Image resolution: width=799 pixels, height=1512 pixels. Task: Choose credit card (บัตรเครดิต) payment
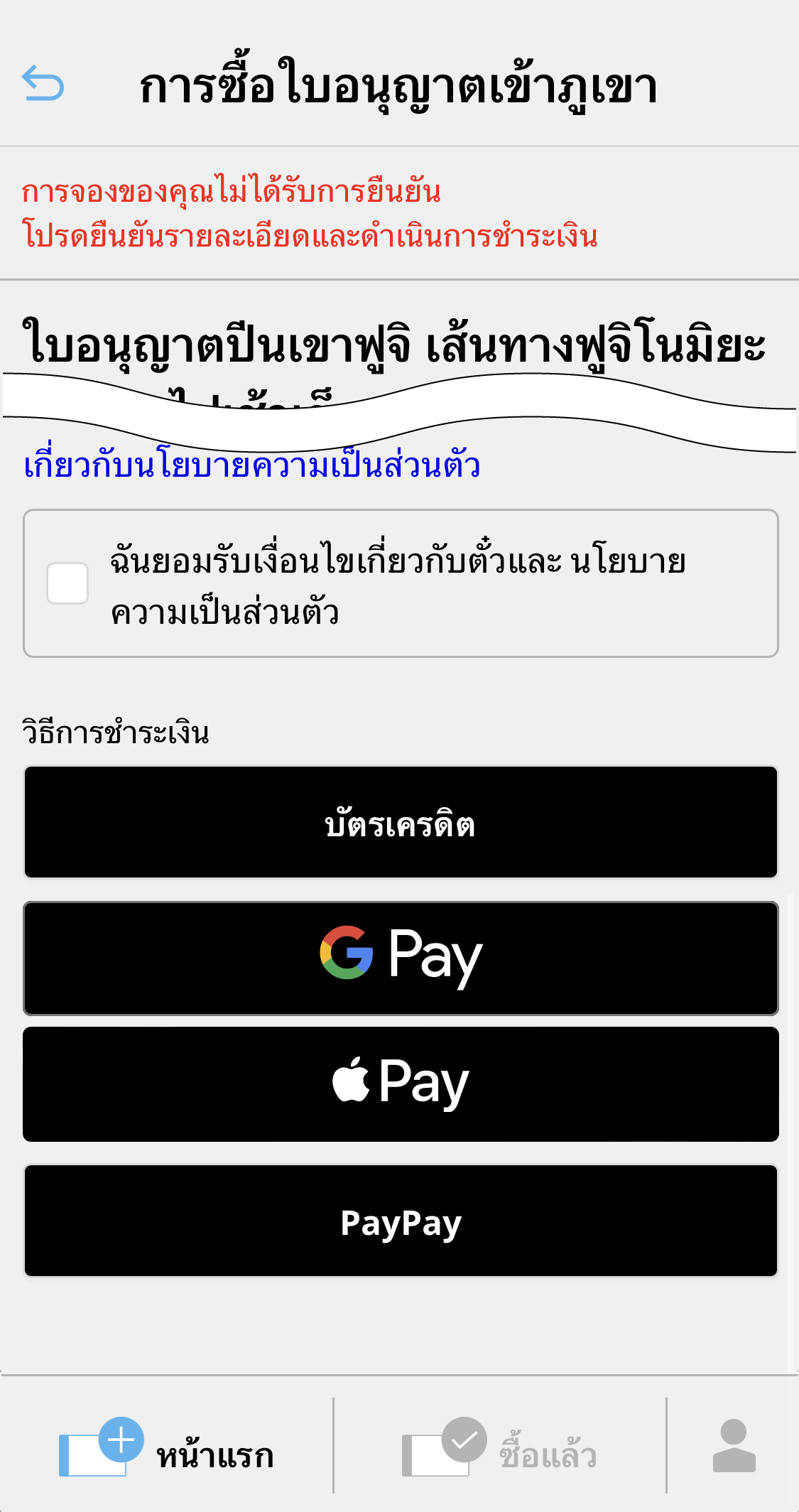[x=401, y=822]
